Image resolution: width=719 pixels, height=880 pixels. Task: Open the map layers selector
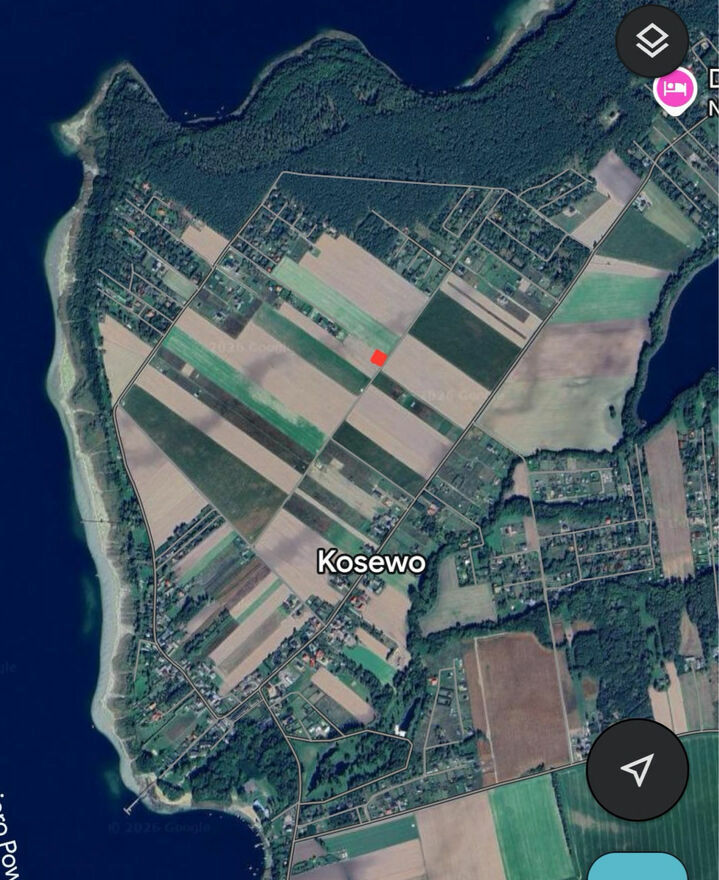(x=652, y=41)
